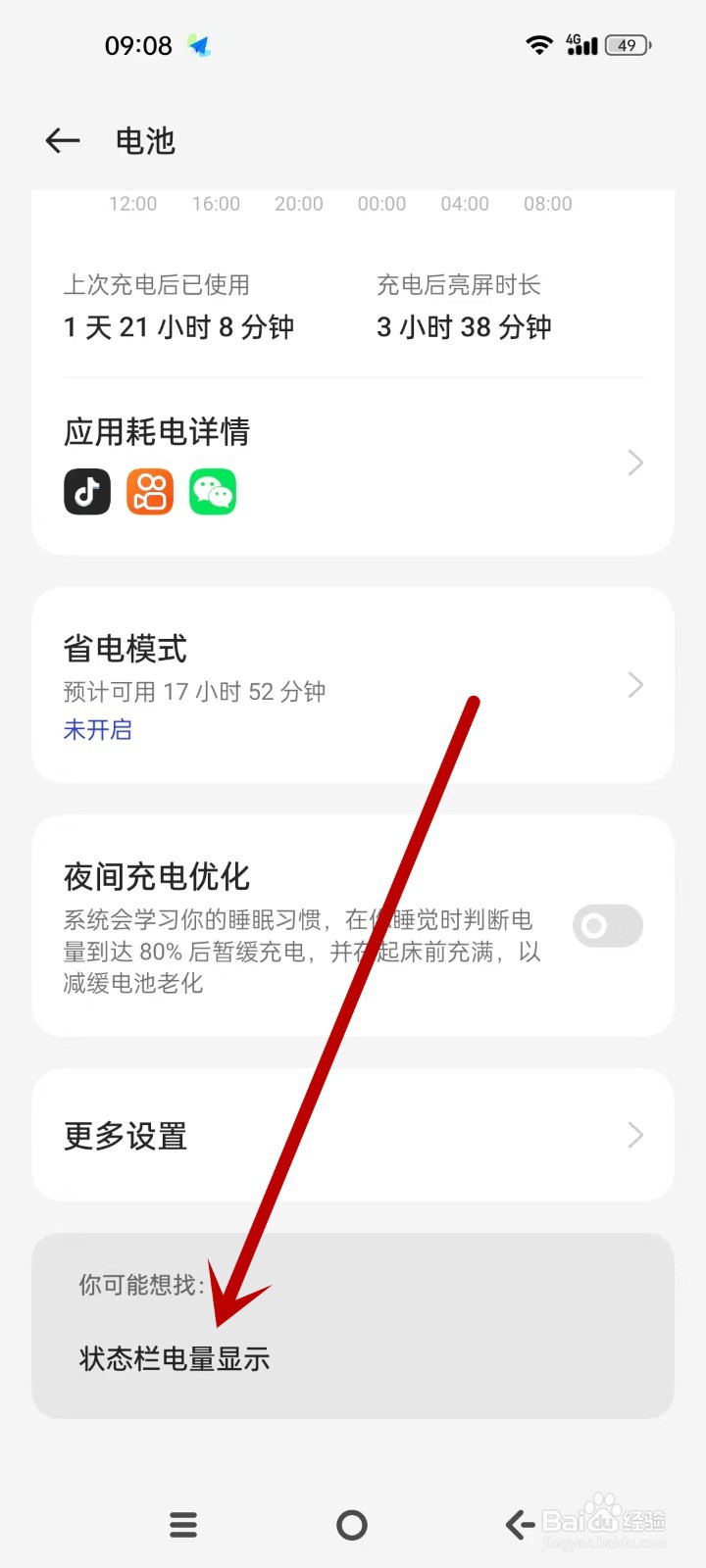The image size is (706, 1568).
Task: Open 省电模式 via its right arrow
Action: (634, 685)
